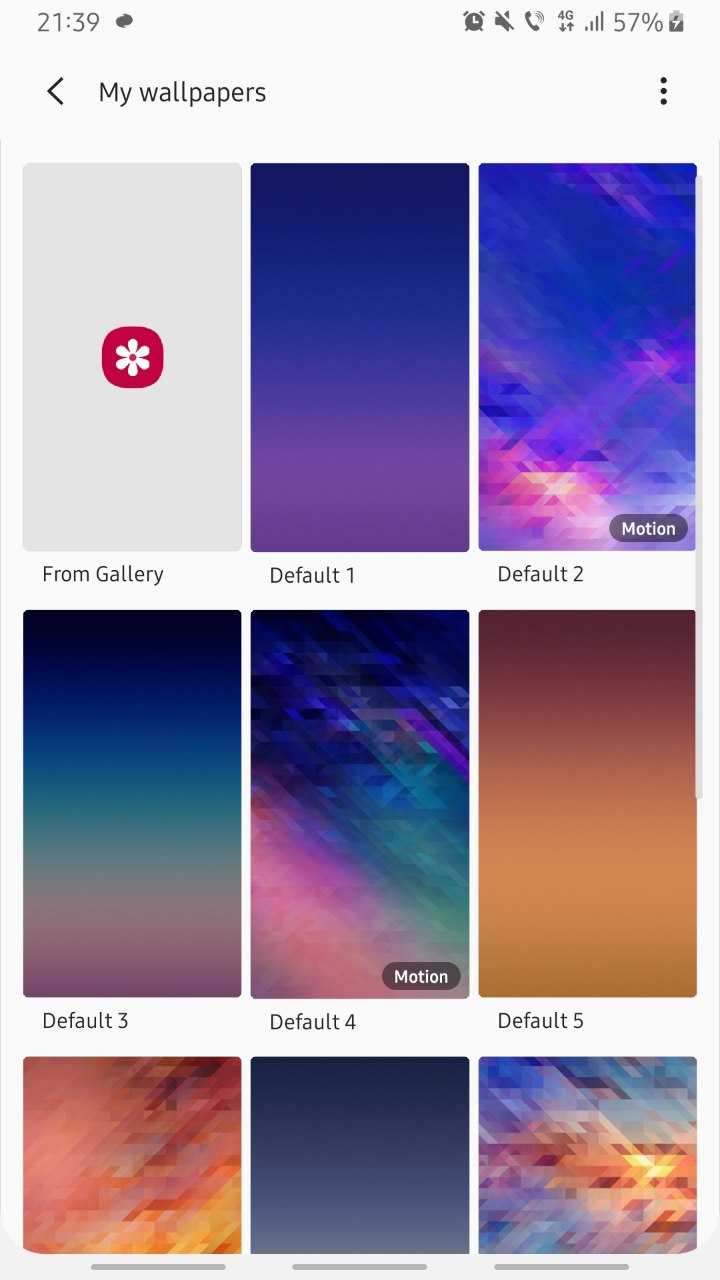Image resolution: width=720 pixels, height=1280 pixels.
Task: Go back from My wallpapers
Action: (x=56, y=92)
